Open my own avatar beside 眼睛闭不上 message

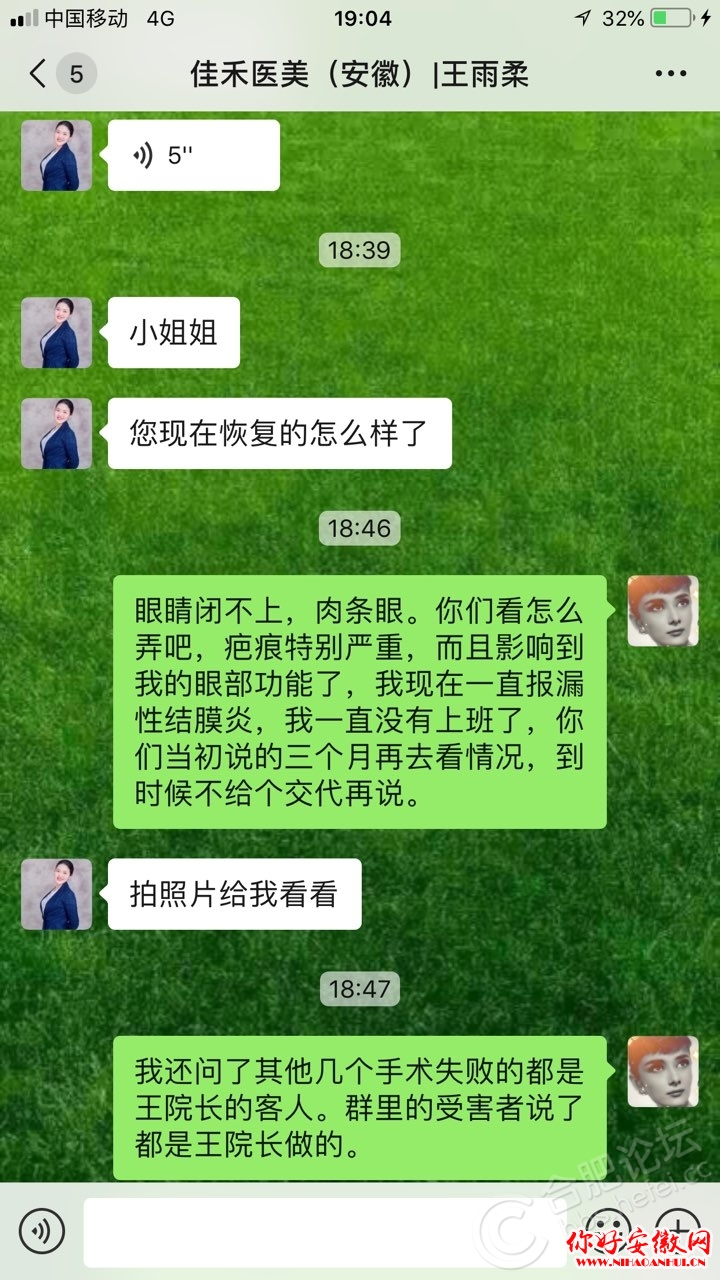[x=662, y=611]
